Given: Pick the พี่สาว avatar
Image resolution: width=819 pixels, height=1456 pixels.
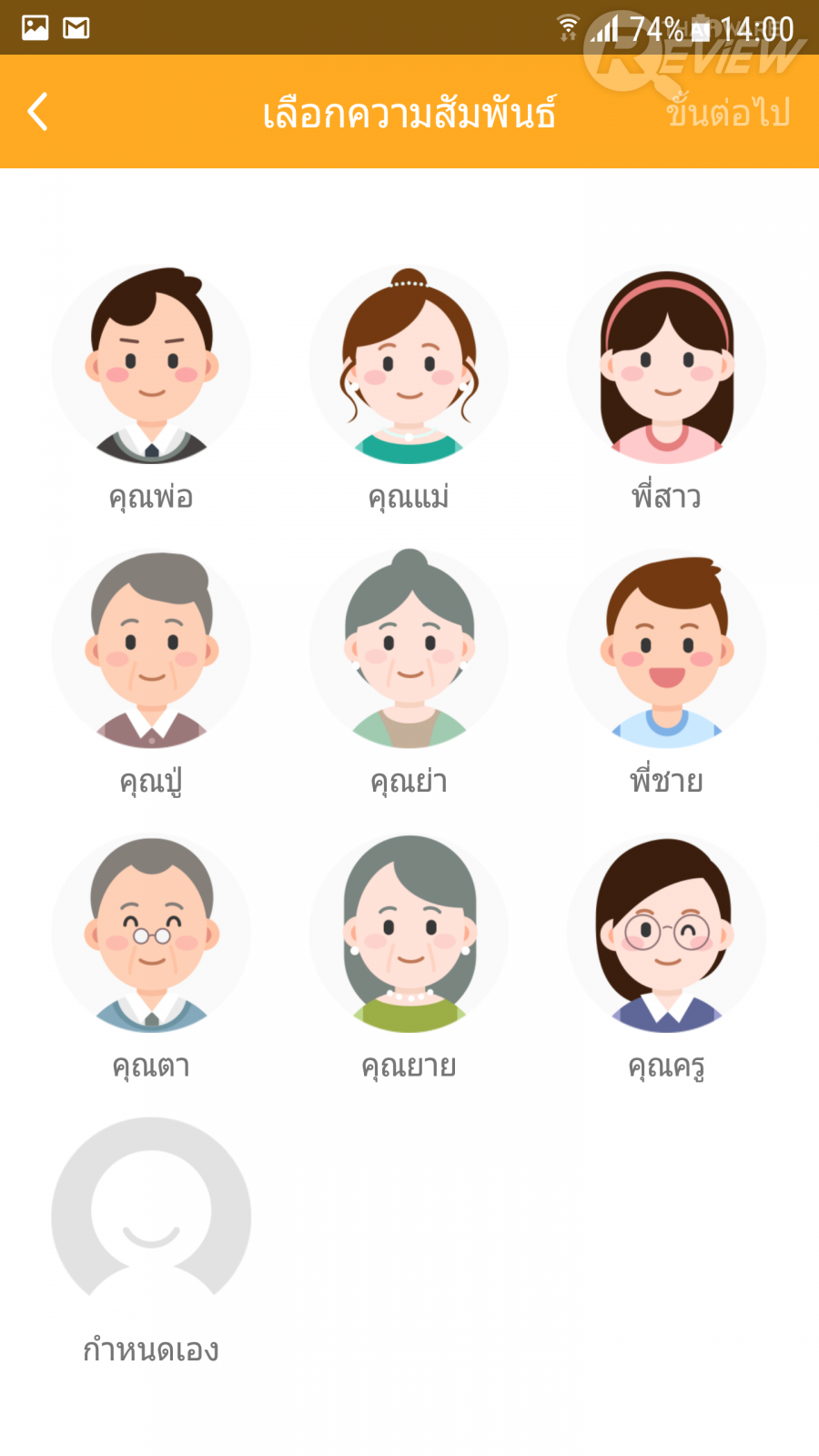Looking at the screenshot, I should point(666,365).
